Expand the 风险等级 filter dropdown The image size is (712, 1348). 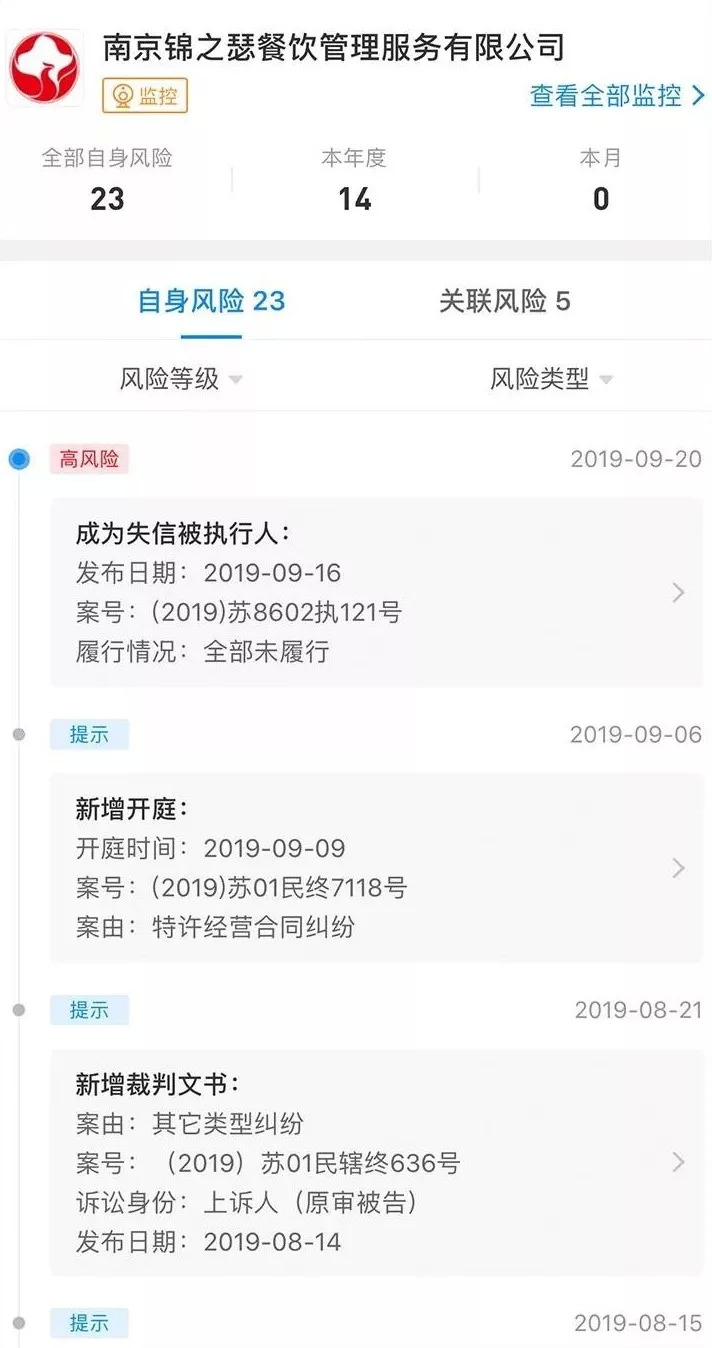[x=180, y=379]
